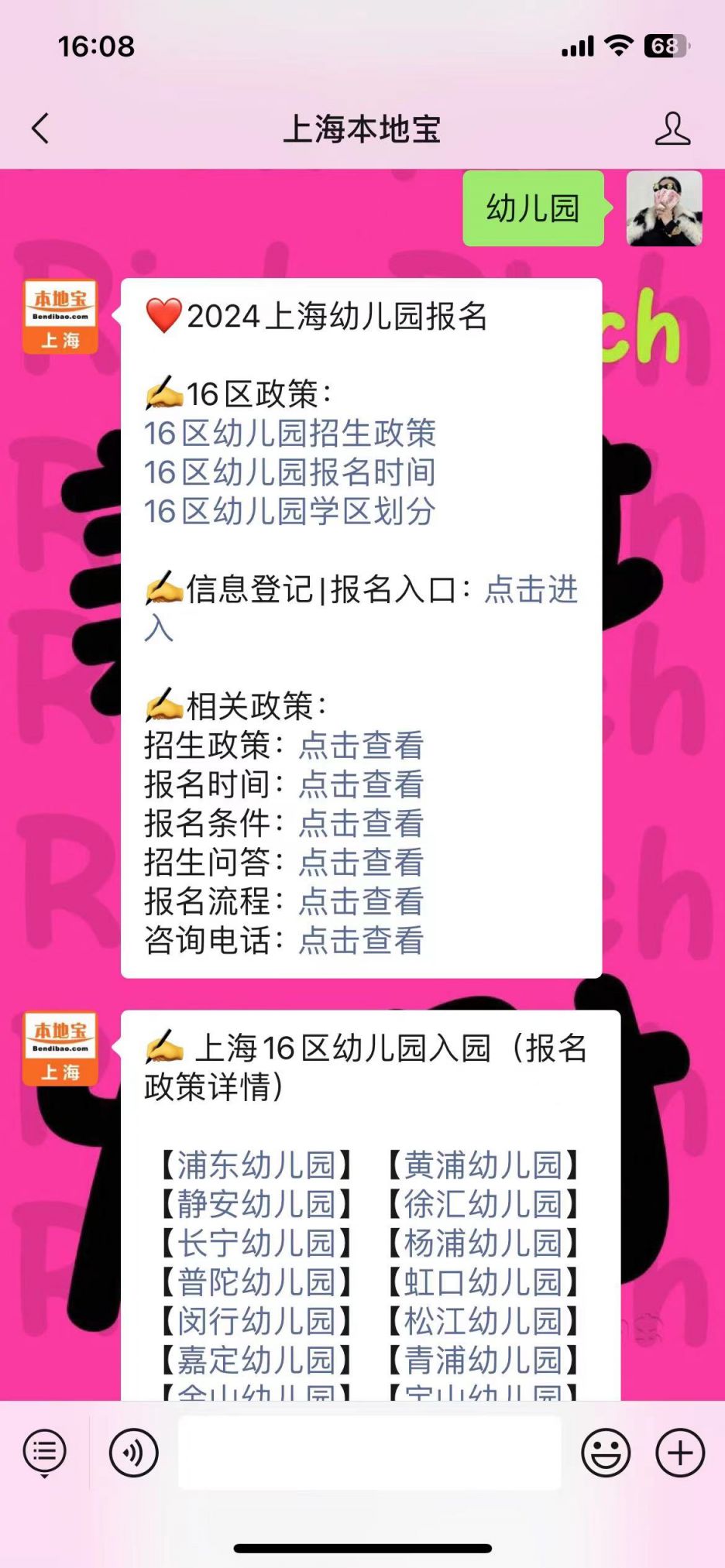Switch to voice input mode

coord(133,1453)
